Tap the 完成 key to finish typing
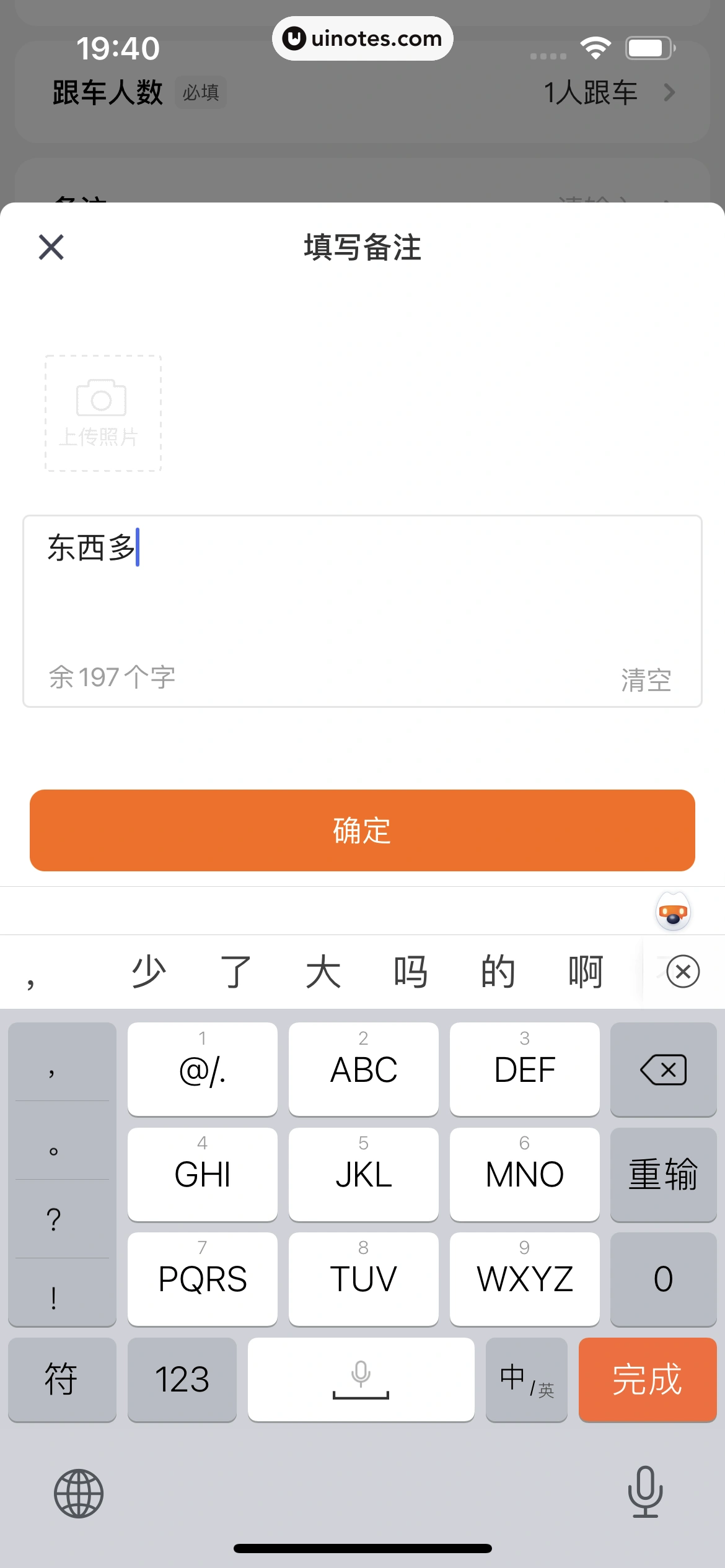The width and height of the screenshot is (725, 1568). click(648, 1380)
